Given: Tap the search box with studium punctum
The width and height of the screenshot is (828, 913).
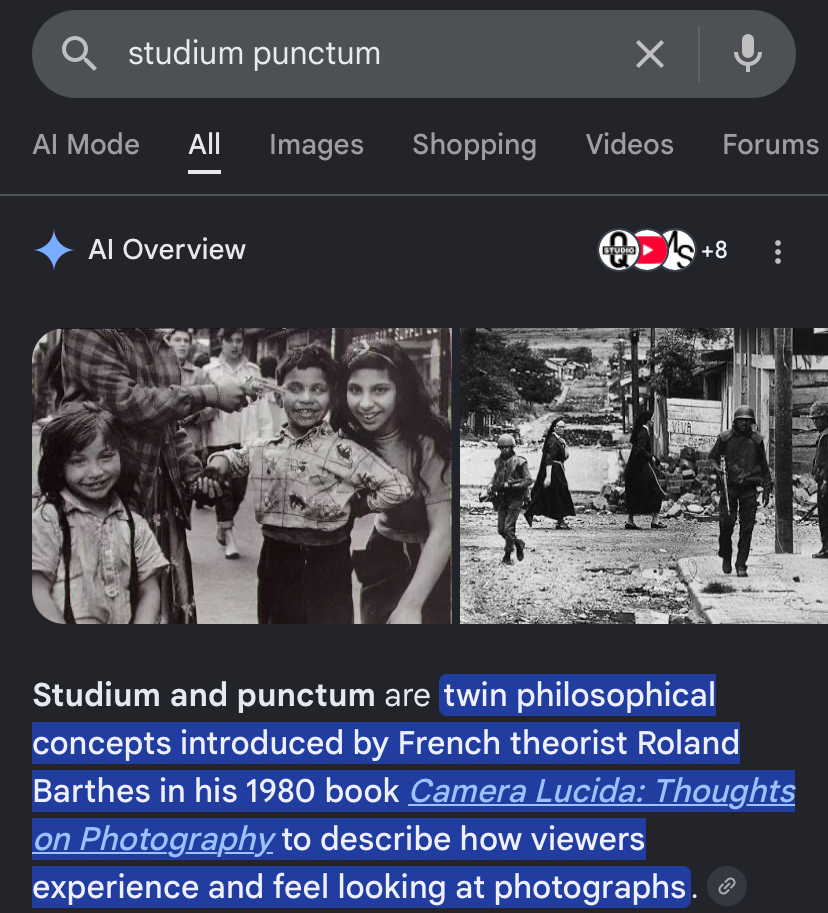Looking at the screenshot, I should (x=373, y=54).
